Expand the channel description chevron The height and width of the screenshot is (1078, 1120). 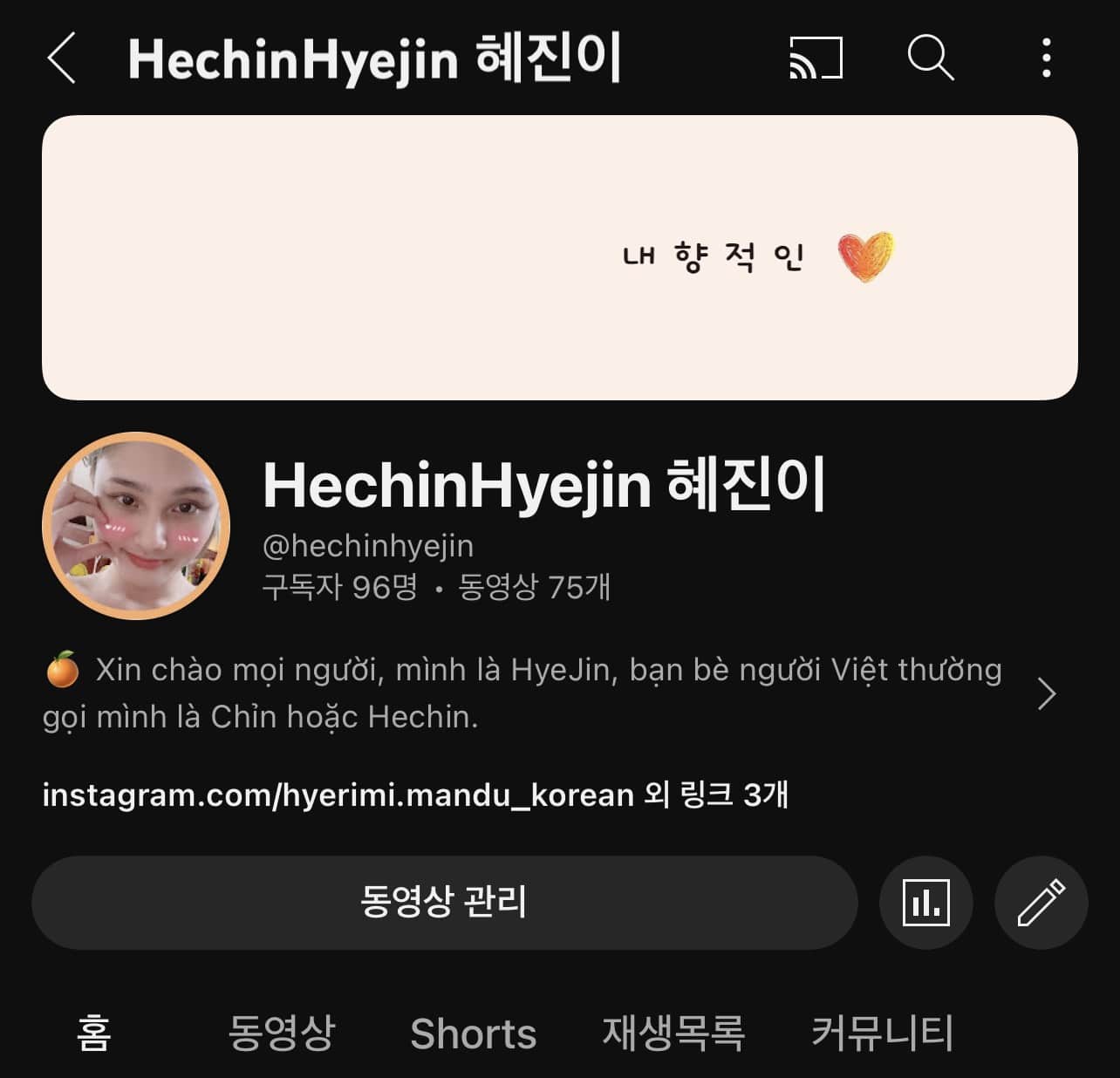point(1047,694)
